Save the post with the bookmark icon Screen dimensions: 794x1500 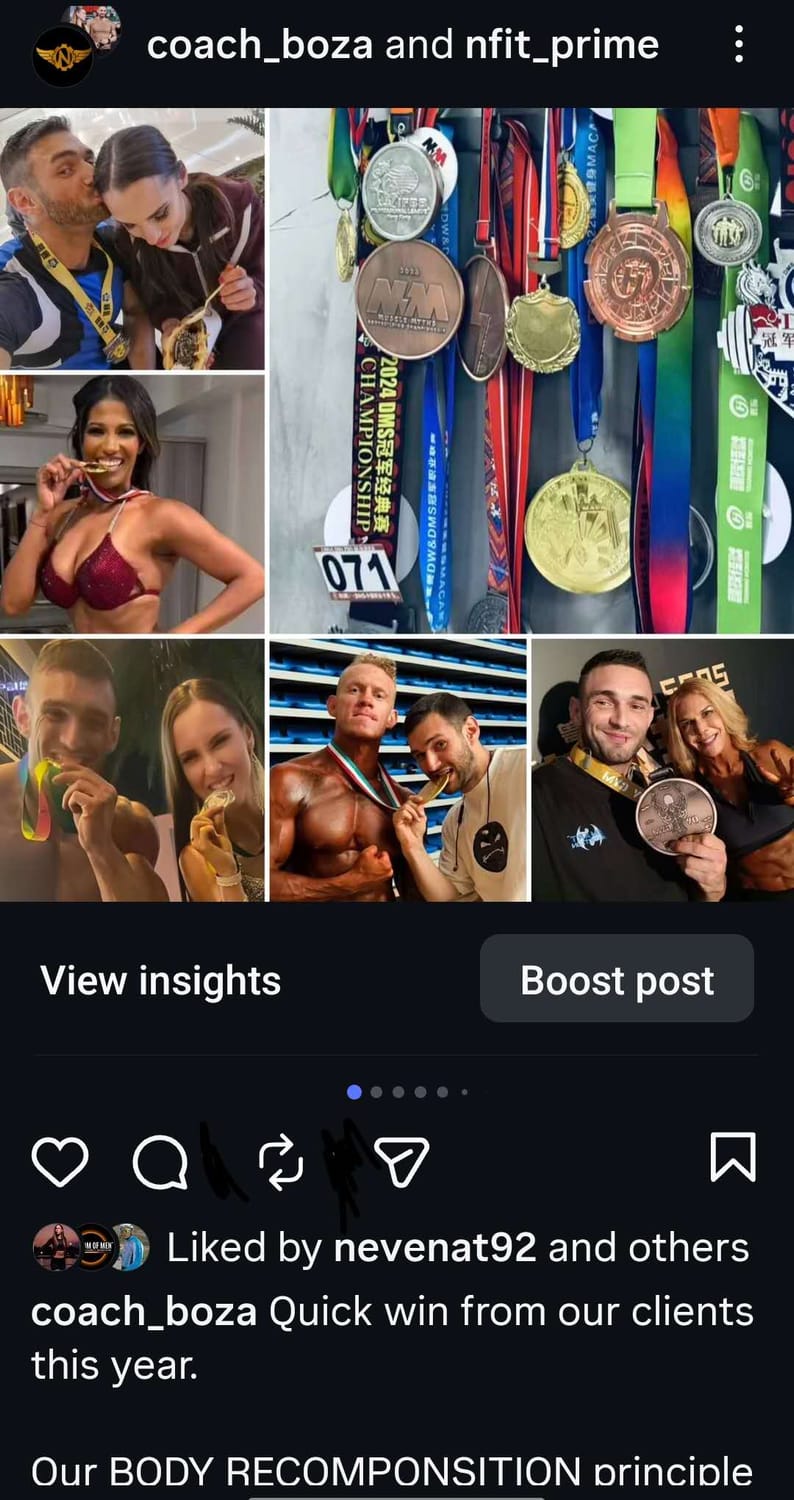pos(732,1160)
